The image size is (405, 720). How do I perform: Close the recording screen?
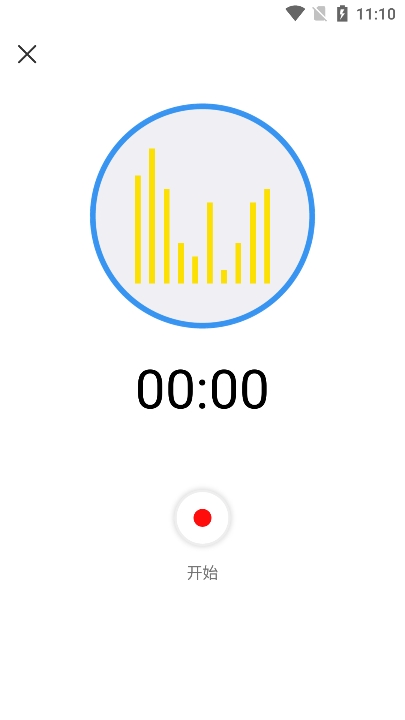(27, 54)
